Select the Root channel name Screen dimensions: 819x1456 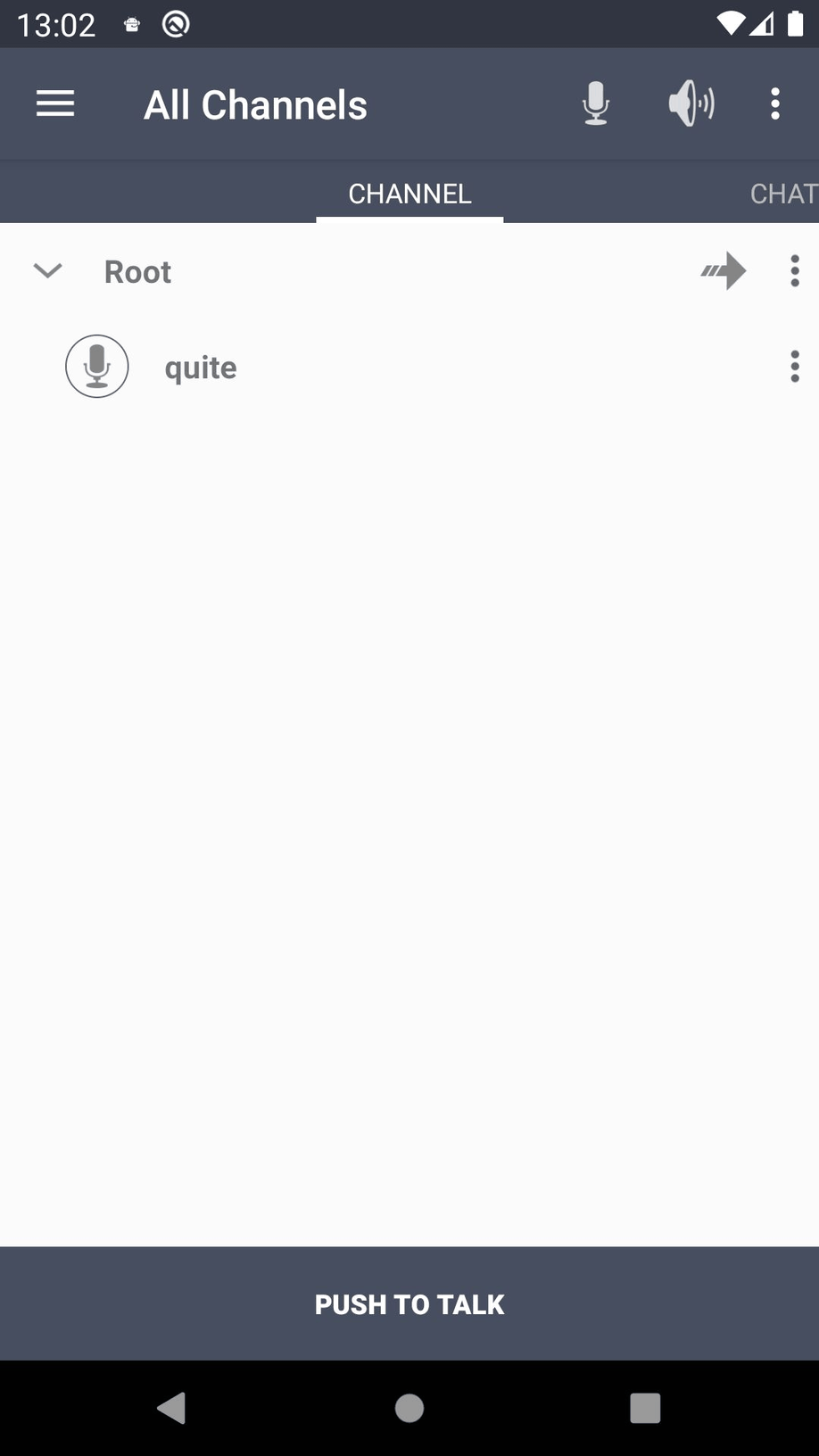[x=137, y=270]
